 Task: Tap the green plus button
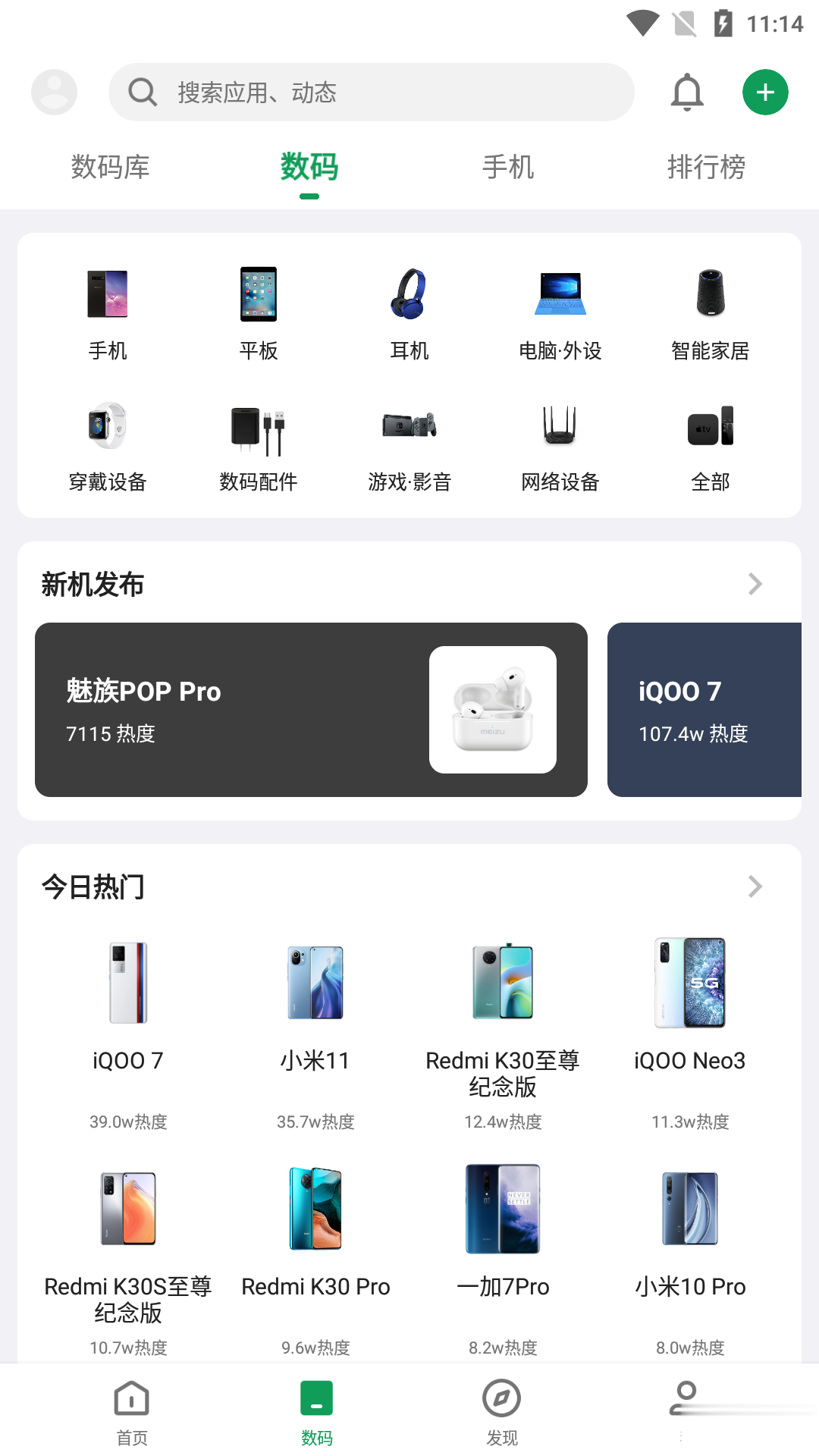point(764,92)
